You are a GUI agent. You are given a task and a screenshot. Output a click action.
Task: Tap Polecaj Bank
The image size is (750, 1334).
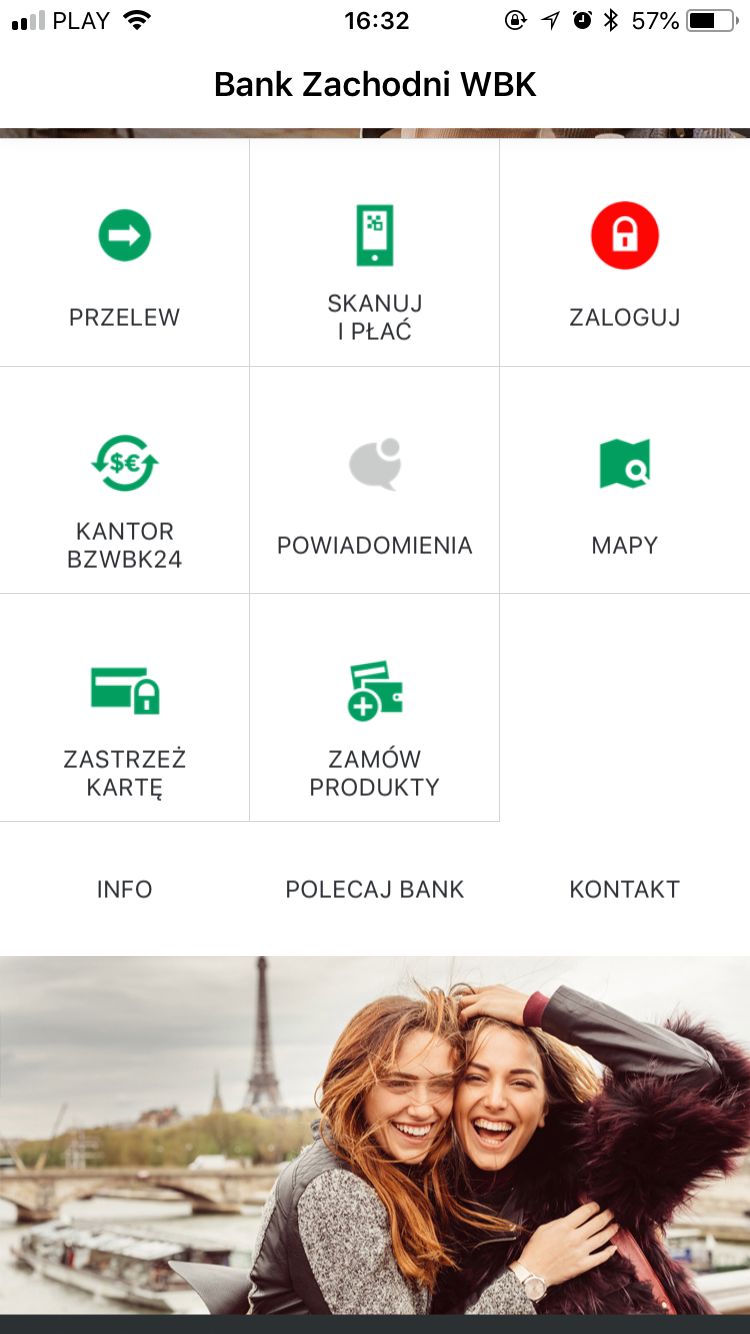[375, 889]
